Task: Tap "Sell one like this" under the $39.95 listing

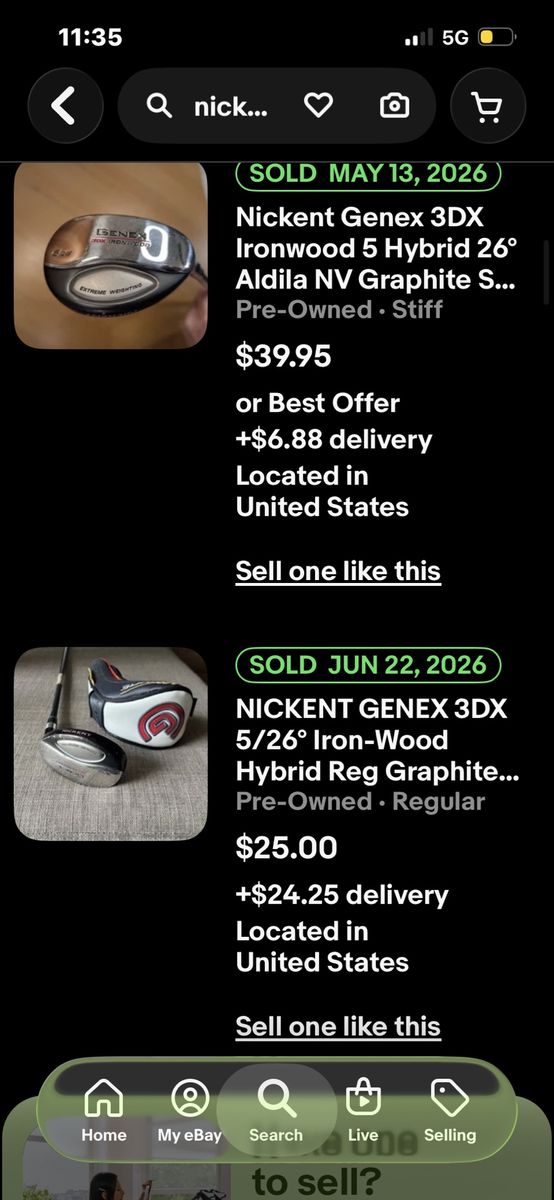Action: [338, 571]
